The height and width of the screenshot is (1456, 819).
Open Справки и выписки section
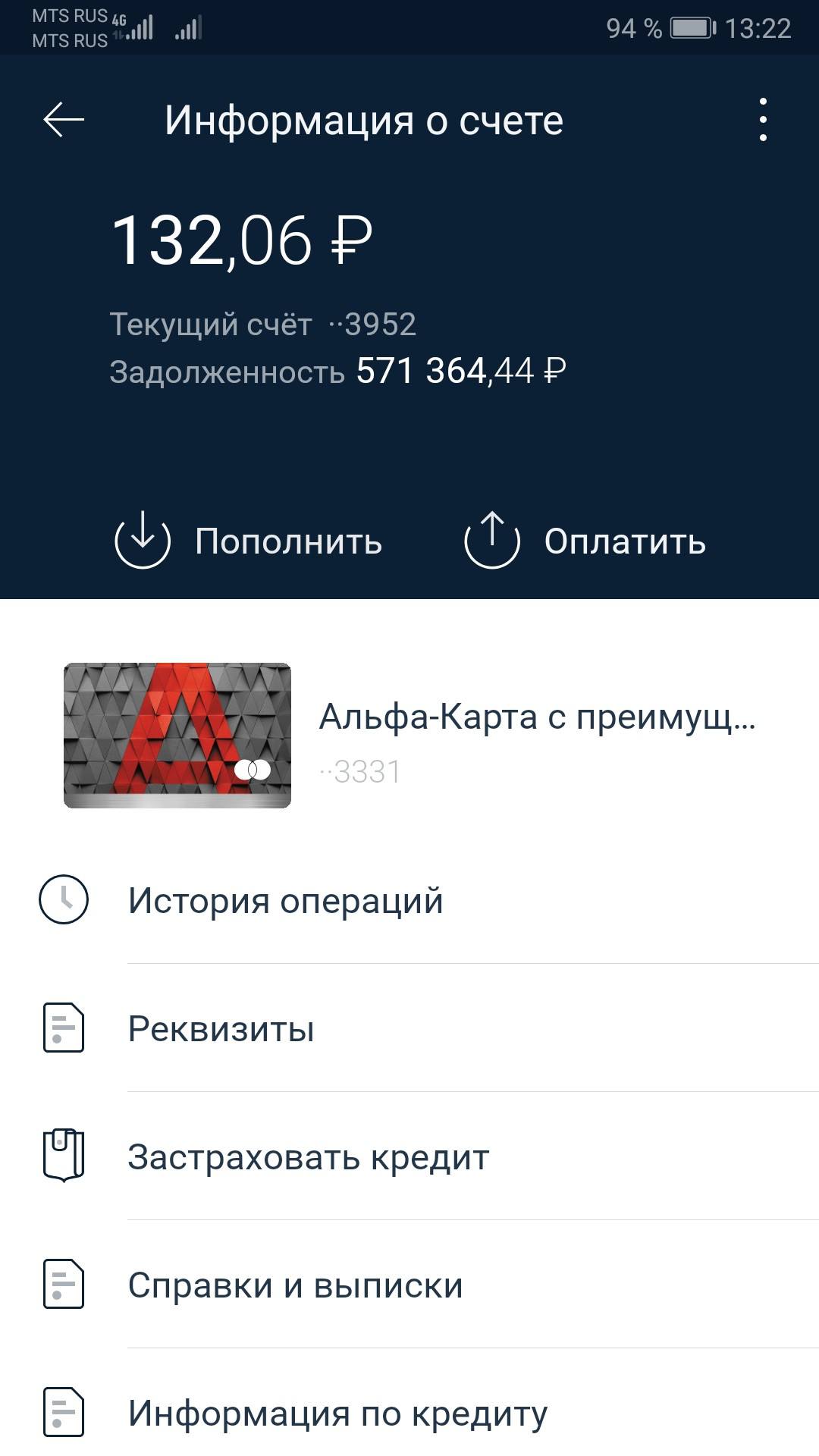tap(297, 1285)
